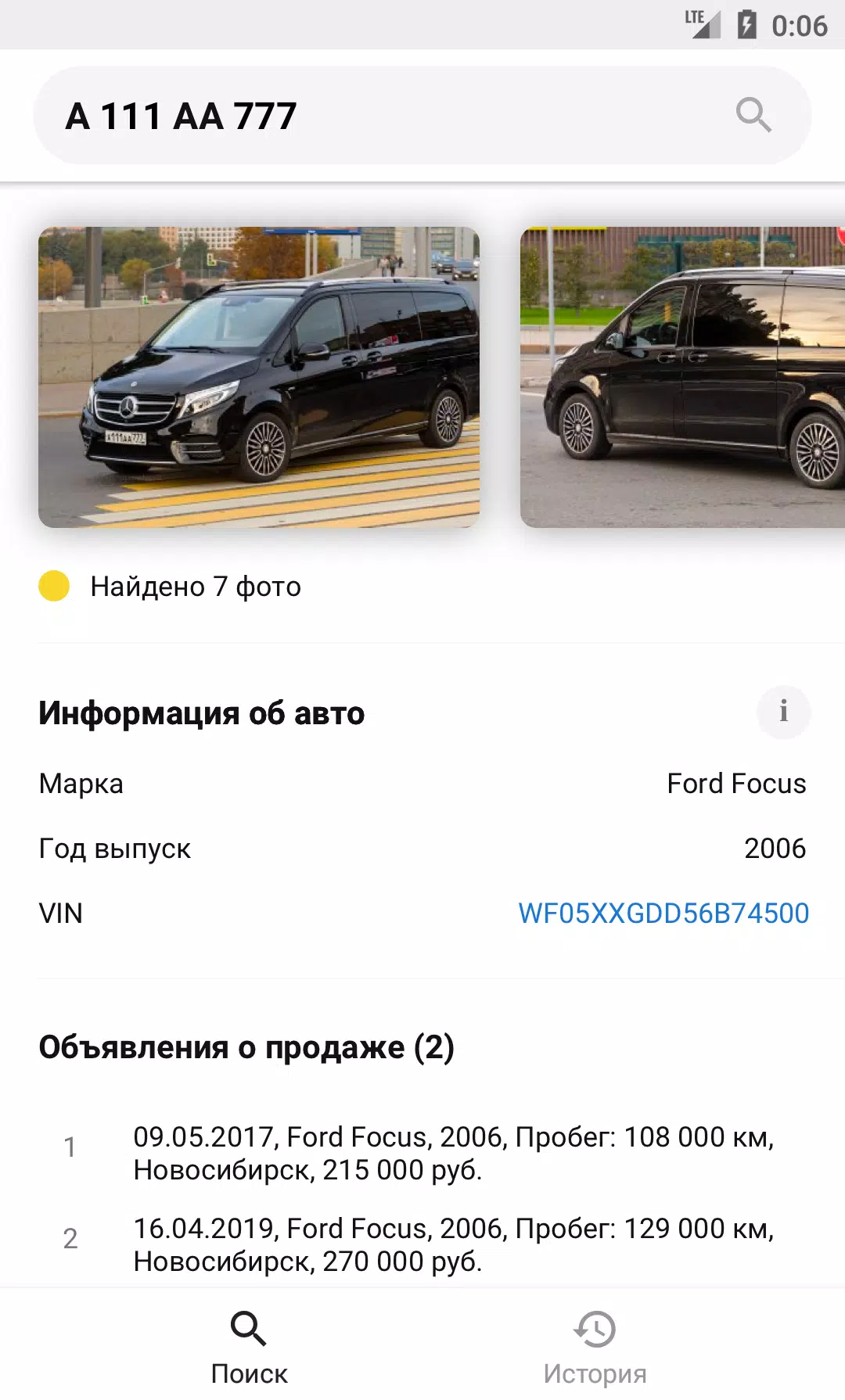Viewport: 845px width, 1400px height.
Task: Open sale listing dated 16.04.2019
Action: click(x=454, y=1244)
